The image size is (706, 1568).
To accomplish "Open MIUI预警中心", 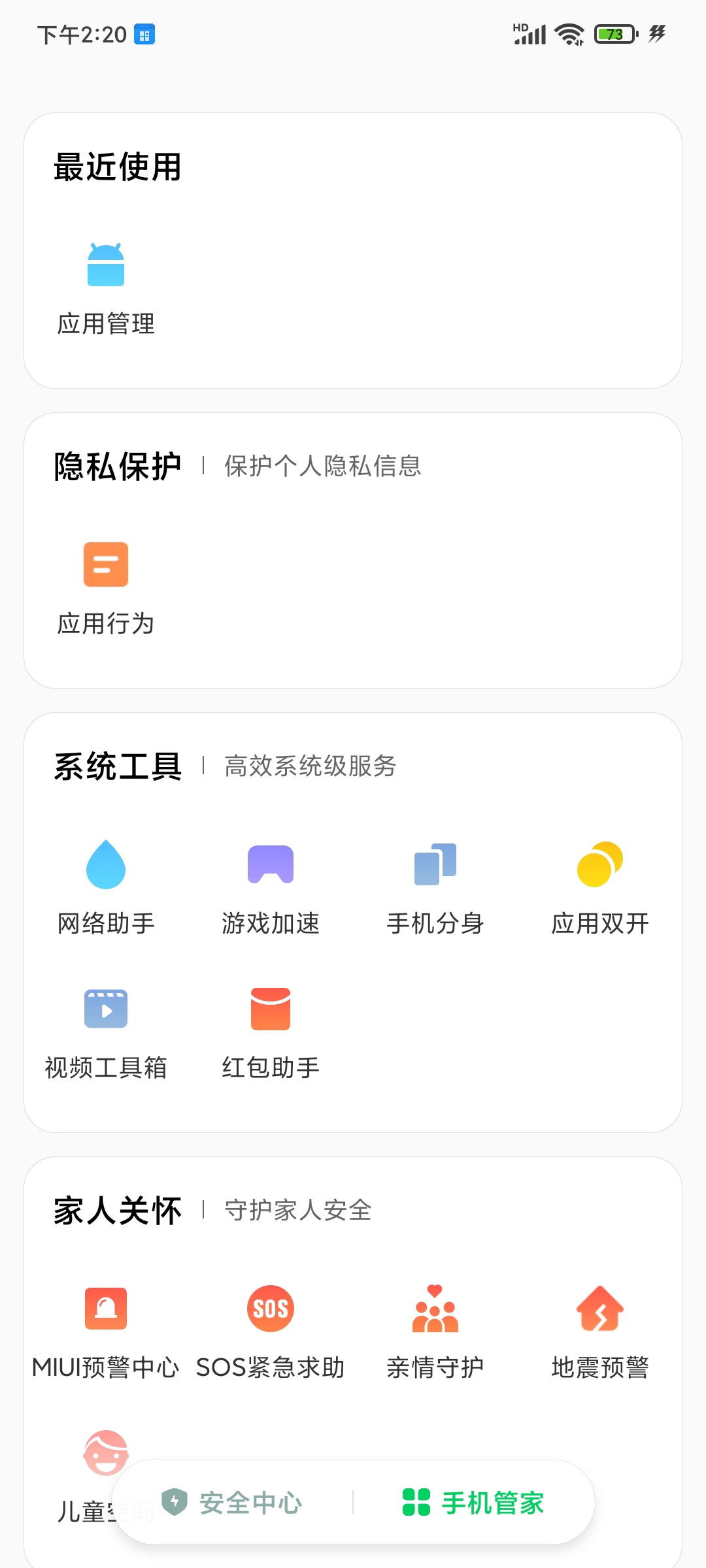I will [x=106, y=1333].
